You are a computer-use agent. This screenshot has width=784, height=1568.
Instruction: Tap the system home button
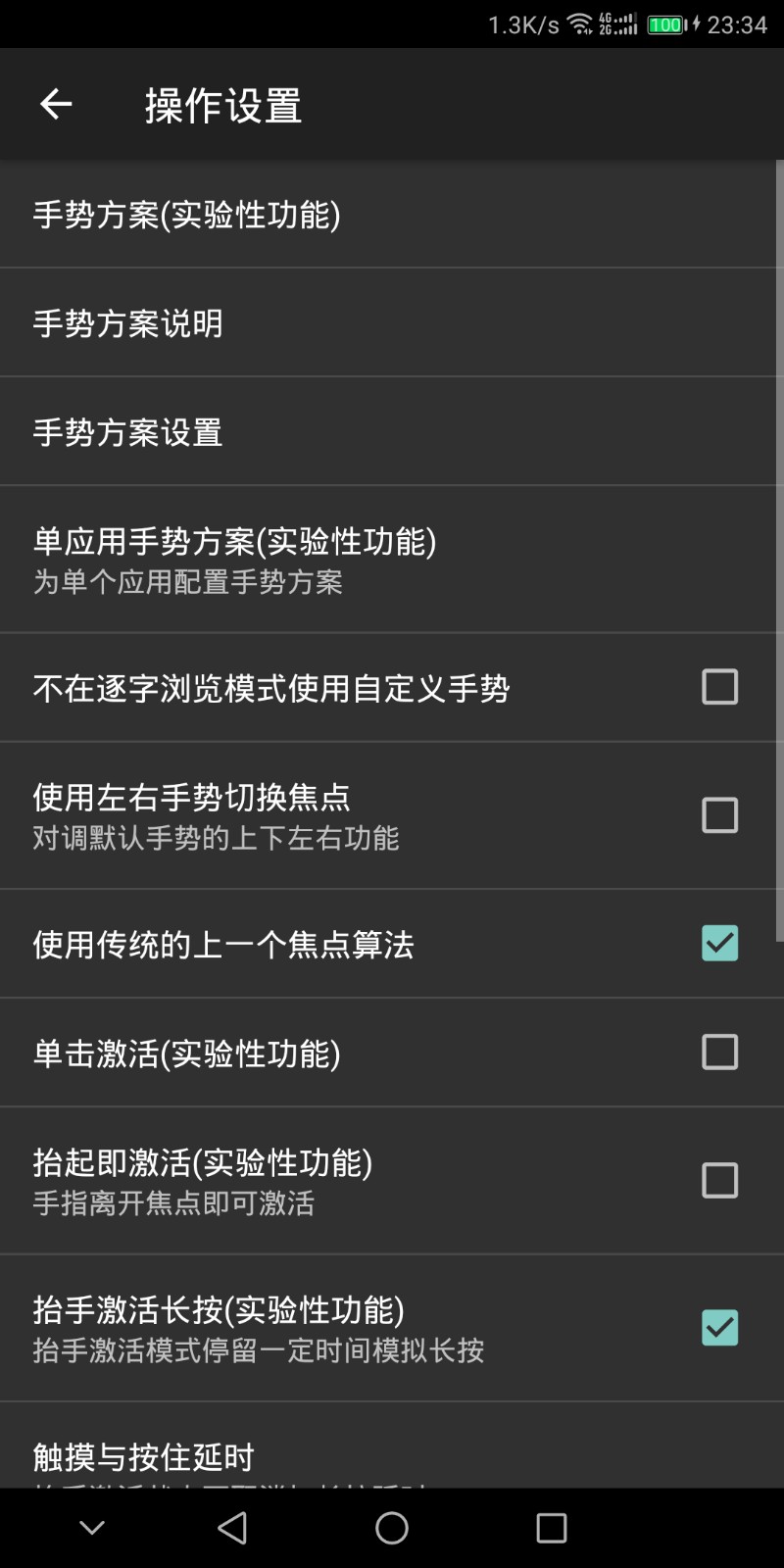[392, 1528]
